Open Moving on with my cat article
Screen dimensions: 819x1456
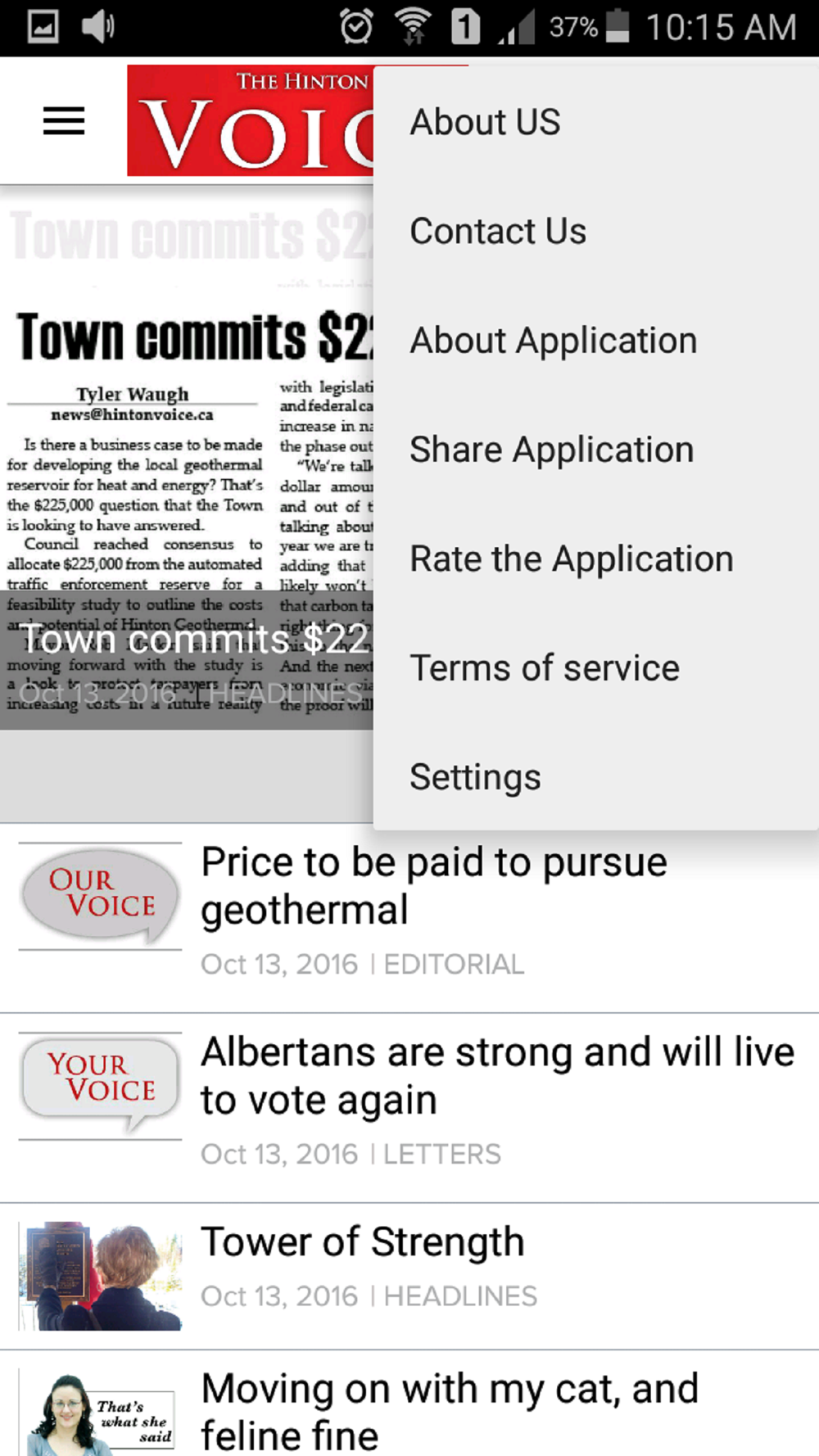[409, 1404]
